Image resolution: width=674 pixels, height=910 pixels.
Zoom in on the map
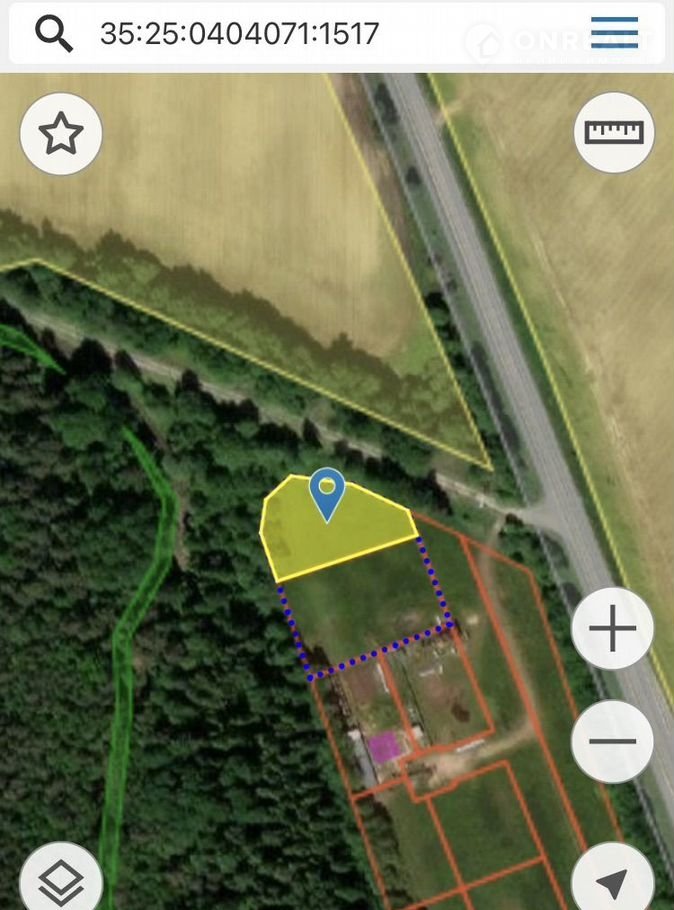[612, 629]
